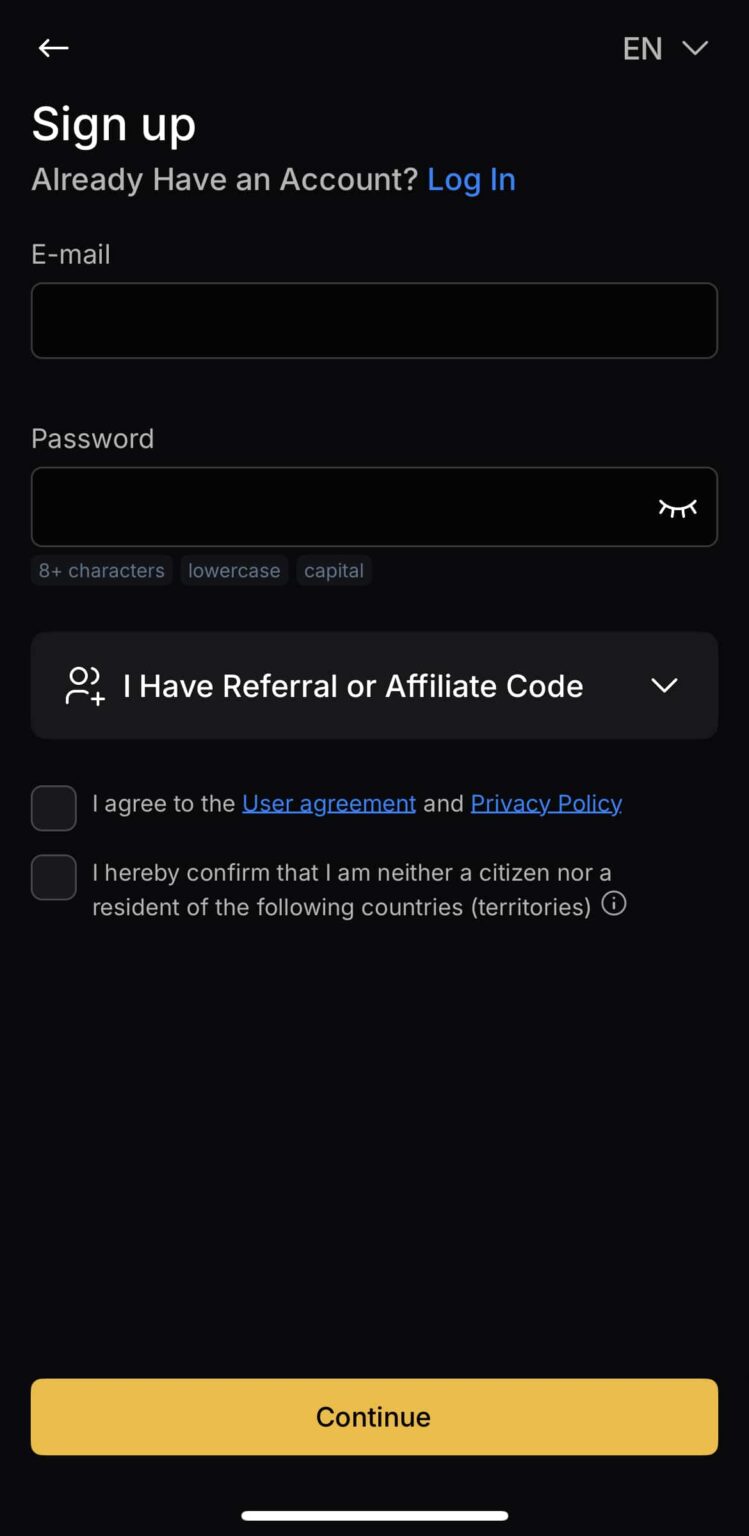Go back using the arrow icon
This screenshot has height=1536, width=749.
click(x=53, y=48)
